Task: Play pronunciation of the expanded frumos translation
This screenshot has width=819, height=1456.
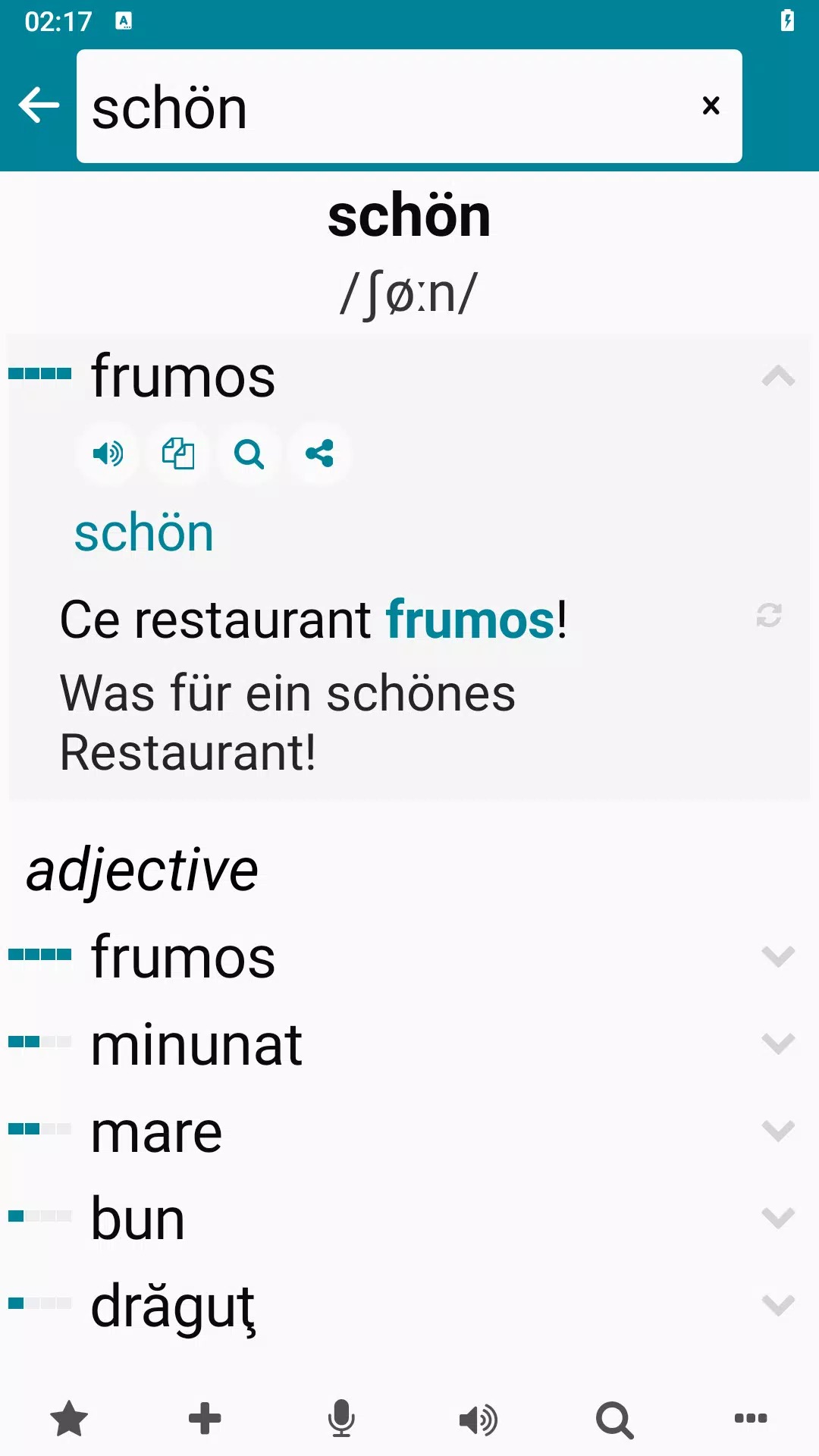Action: pos(108,454)
